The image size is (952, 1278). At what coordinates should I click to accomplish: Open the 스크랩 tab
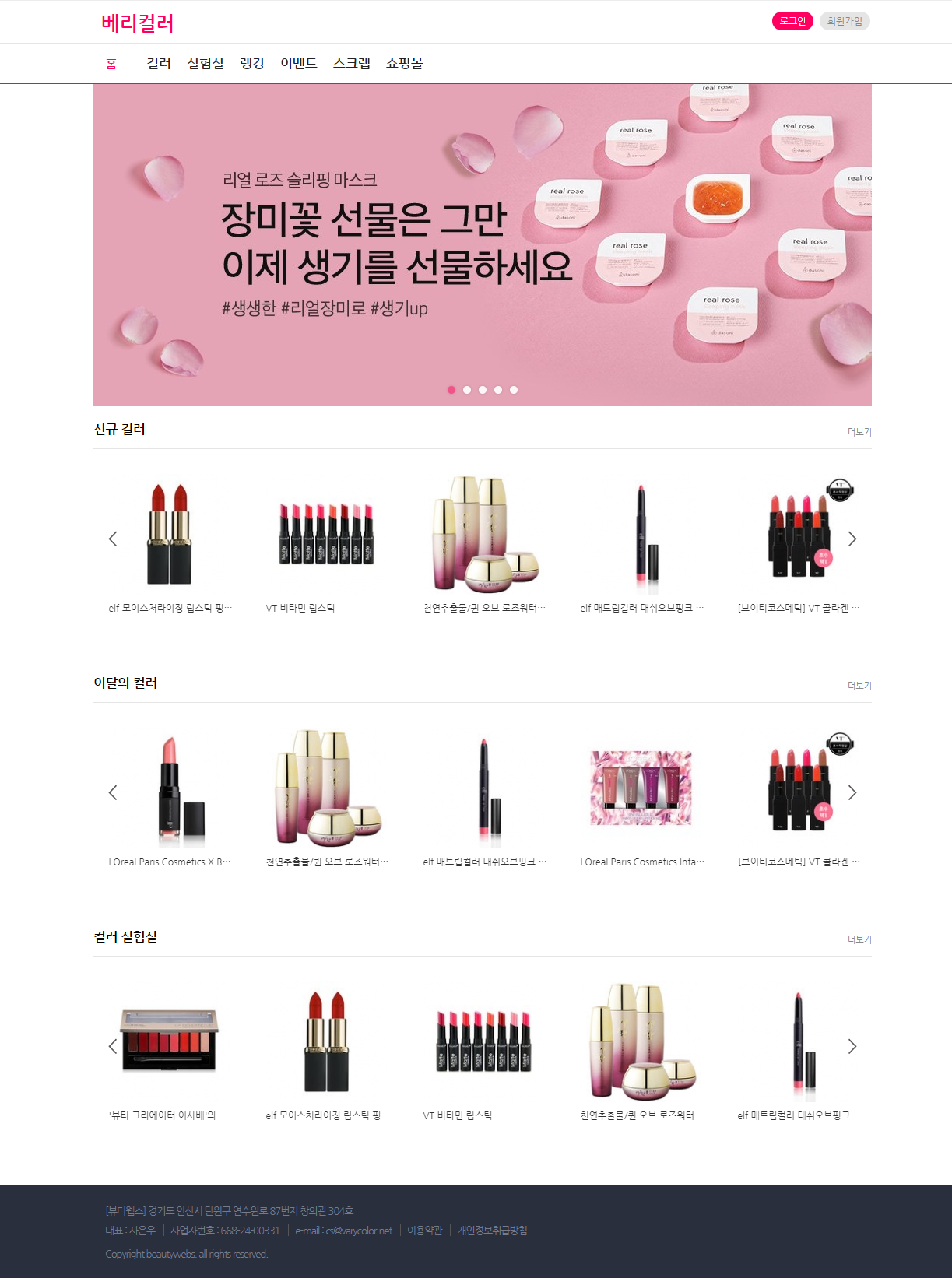click(352, 63)
